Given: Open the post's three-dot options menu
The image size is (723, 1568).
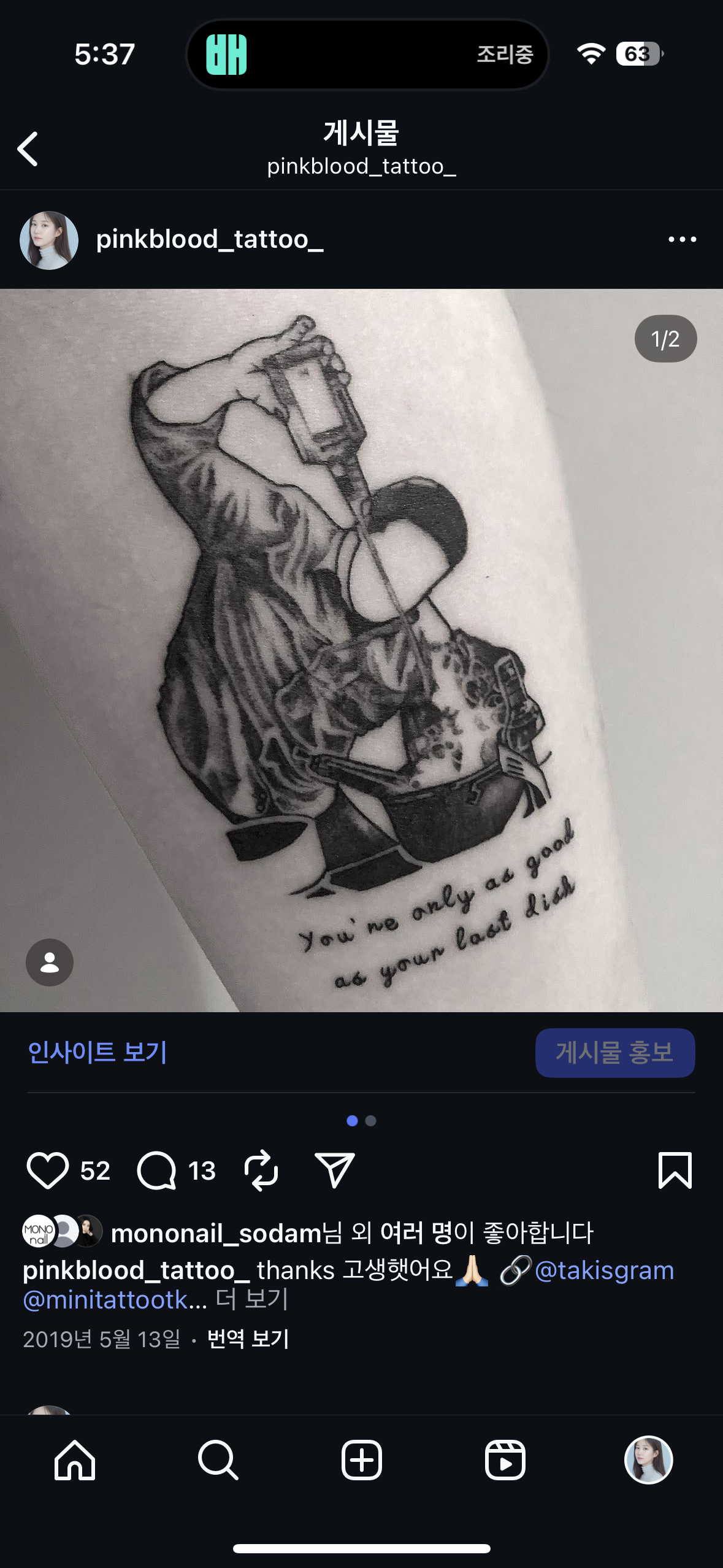Looking at the screenshot, I should point(682,239).
